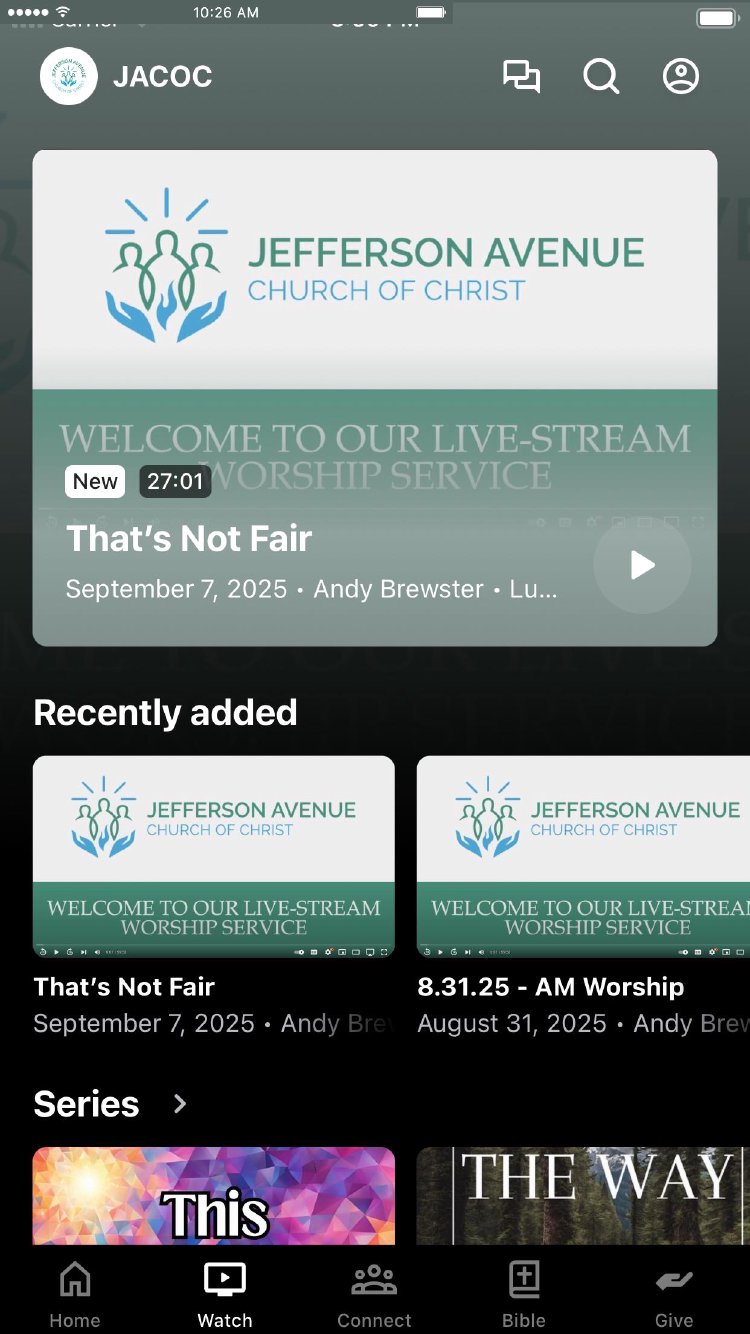
Task: Open the account profile icon
Action: pos(681,76)
